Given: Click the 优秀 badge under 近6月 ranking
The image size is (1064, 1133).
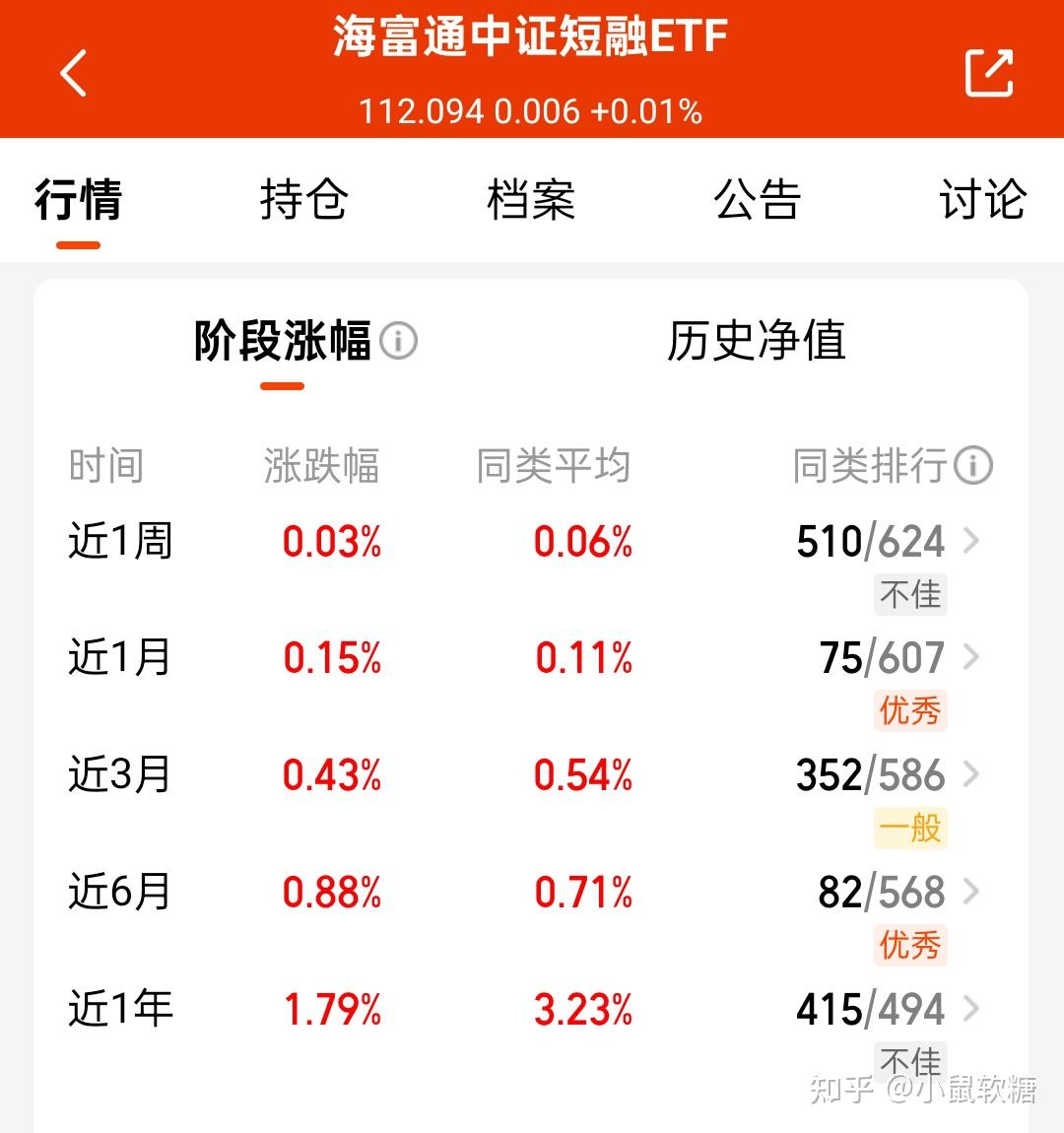Looking at the screenshot, I should pyautogui.click(x=909, y=944).
